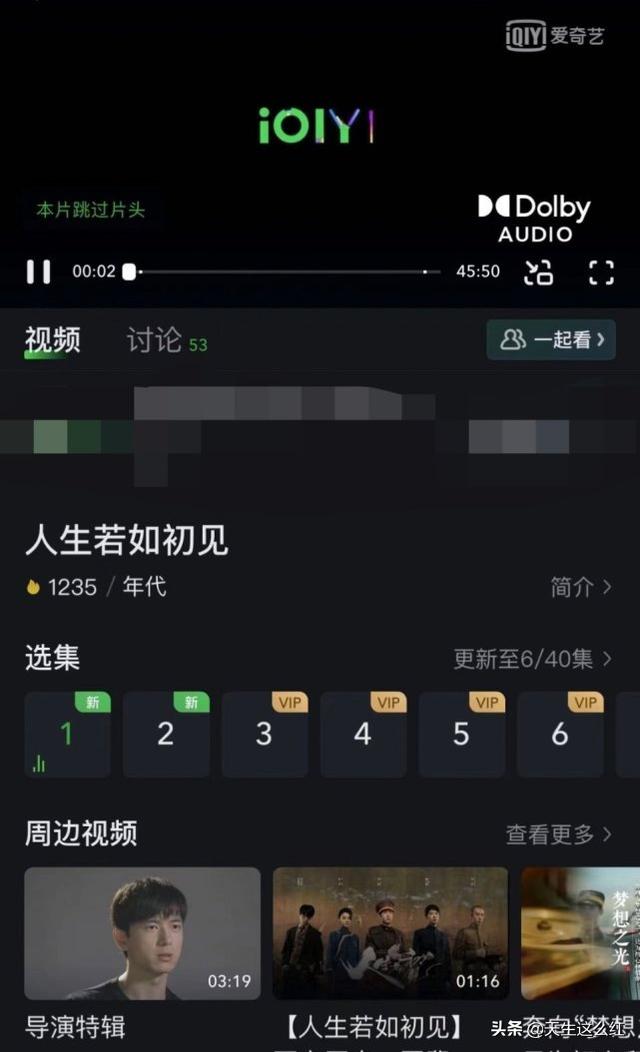
Task: Pause the video playback
Action: click(38, 271)
